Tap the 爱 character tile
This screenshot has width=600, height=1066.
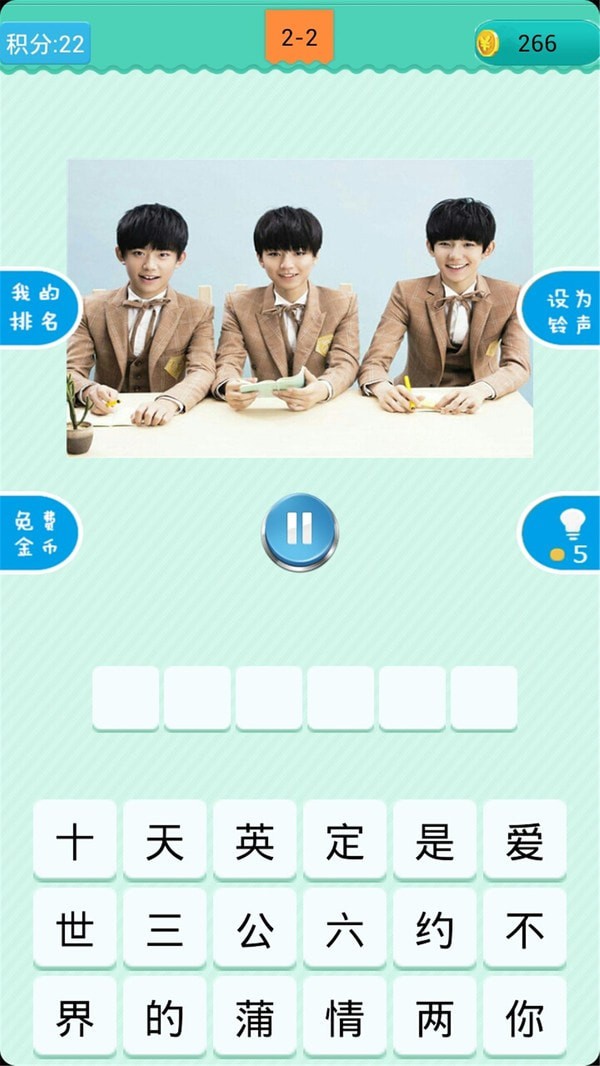(525, 840)
